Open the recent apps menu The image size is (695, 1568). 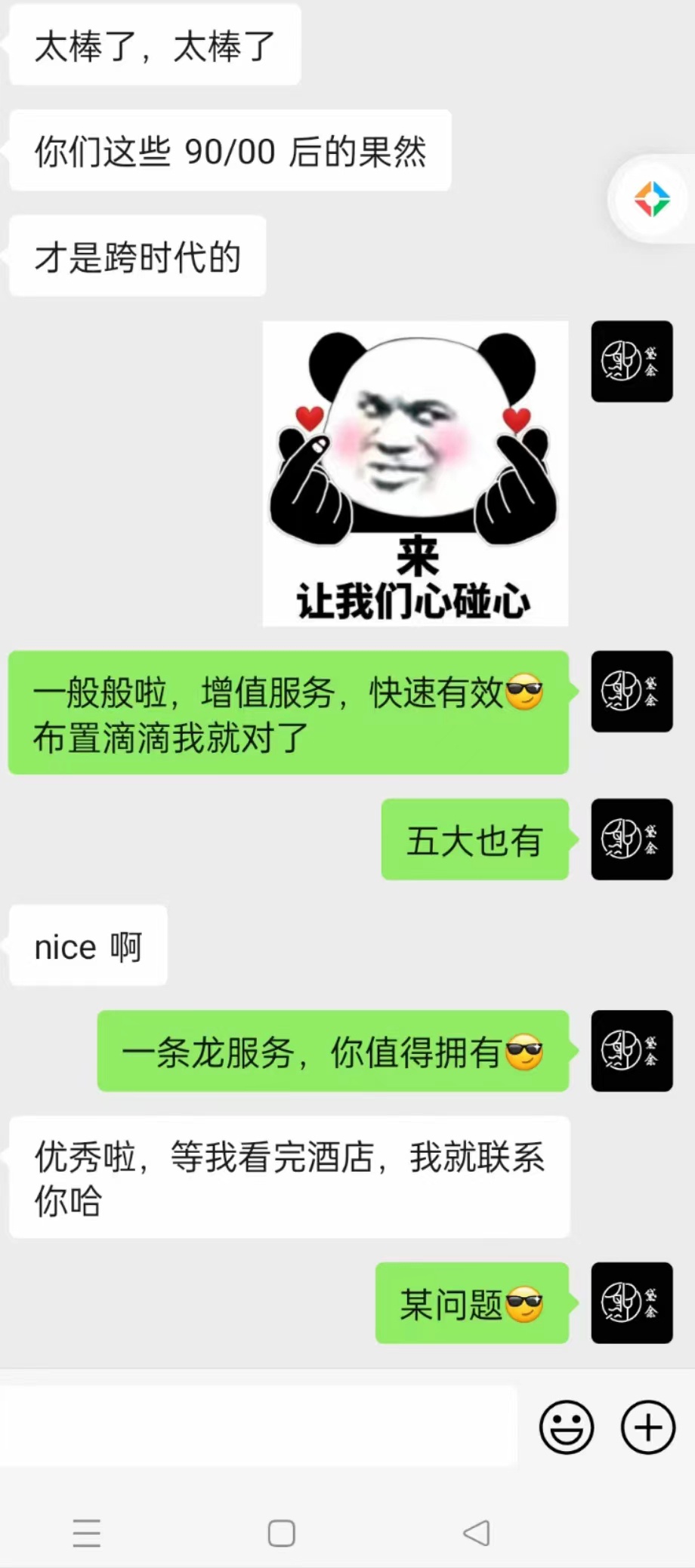click(x=87, y=1533)
